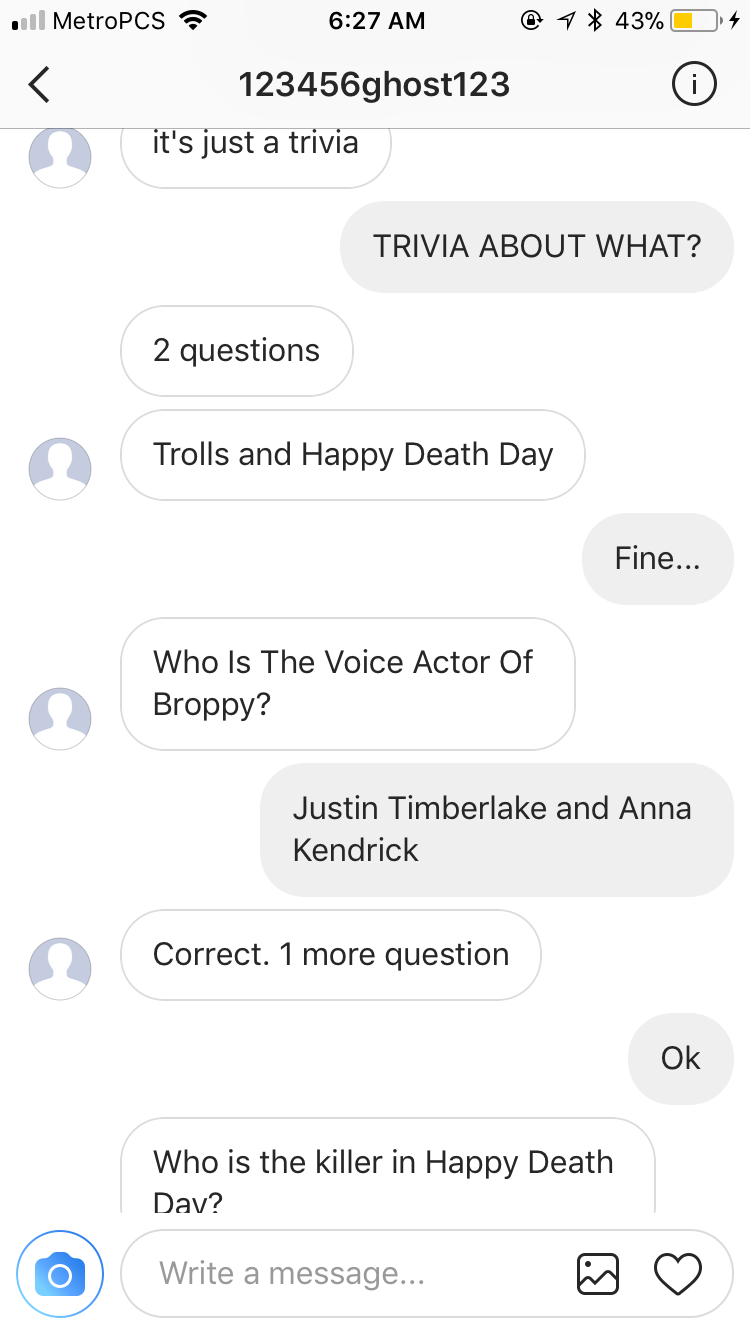Open sender avatar beside Correct. 1 more question

[60, 968]
